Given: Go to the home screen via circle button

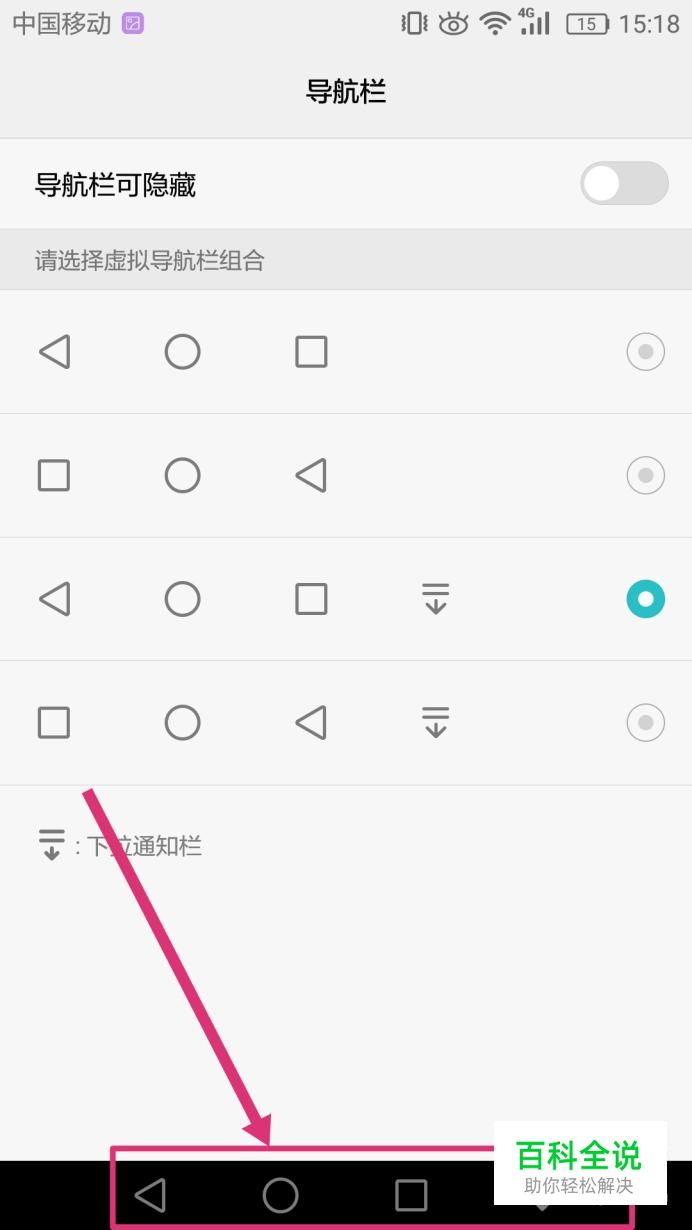Looking at the screenshot, I should tap(281, 1195).
